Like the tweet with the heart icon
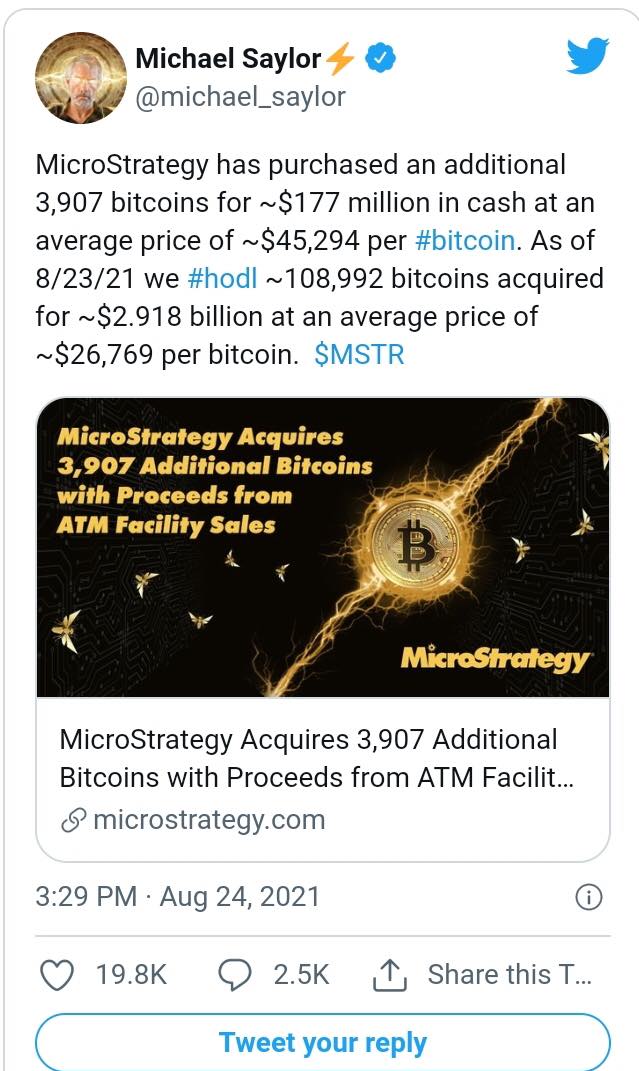The height and width of the screenshot is (1071, 639). pos(57,975)
